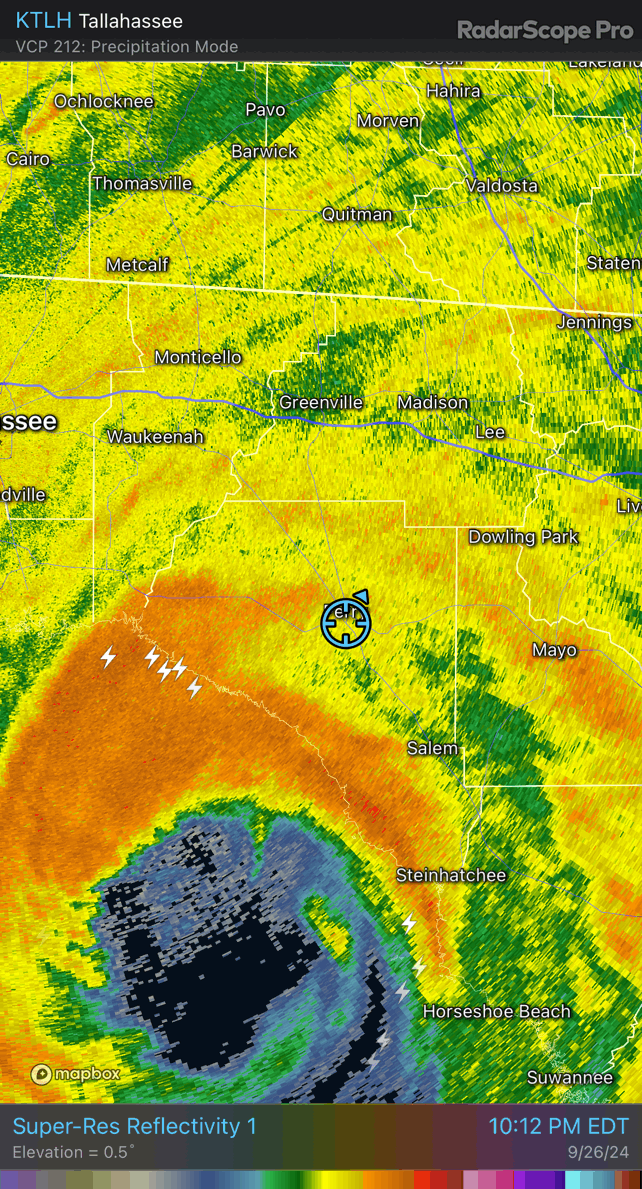Screen dimensions: 642x1189
Task: Tap the blue current location marker
Action: [346, 623]
